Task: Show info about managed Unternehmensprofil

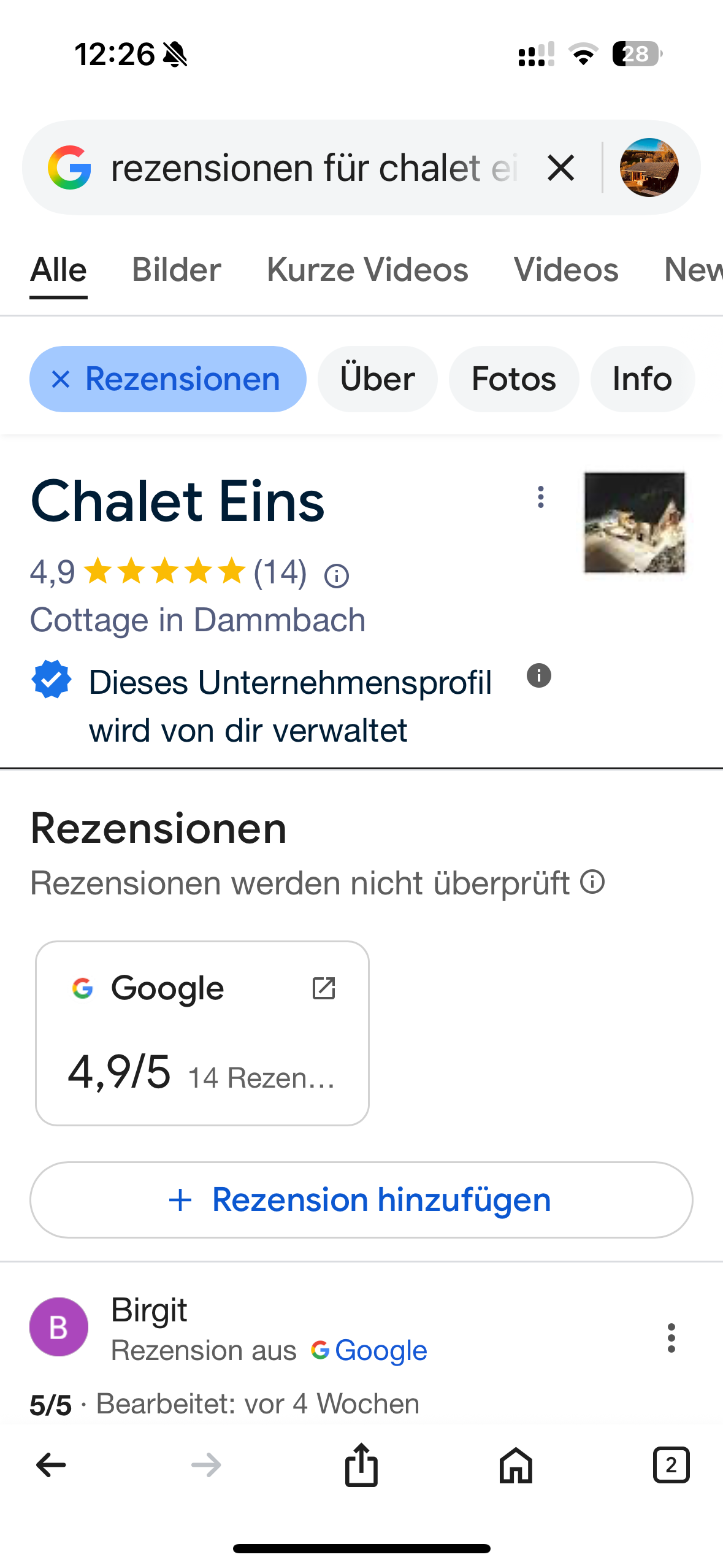Action: point(539,676)
